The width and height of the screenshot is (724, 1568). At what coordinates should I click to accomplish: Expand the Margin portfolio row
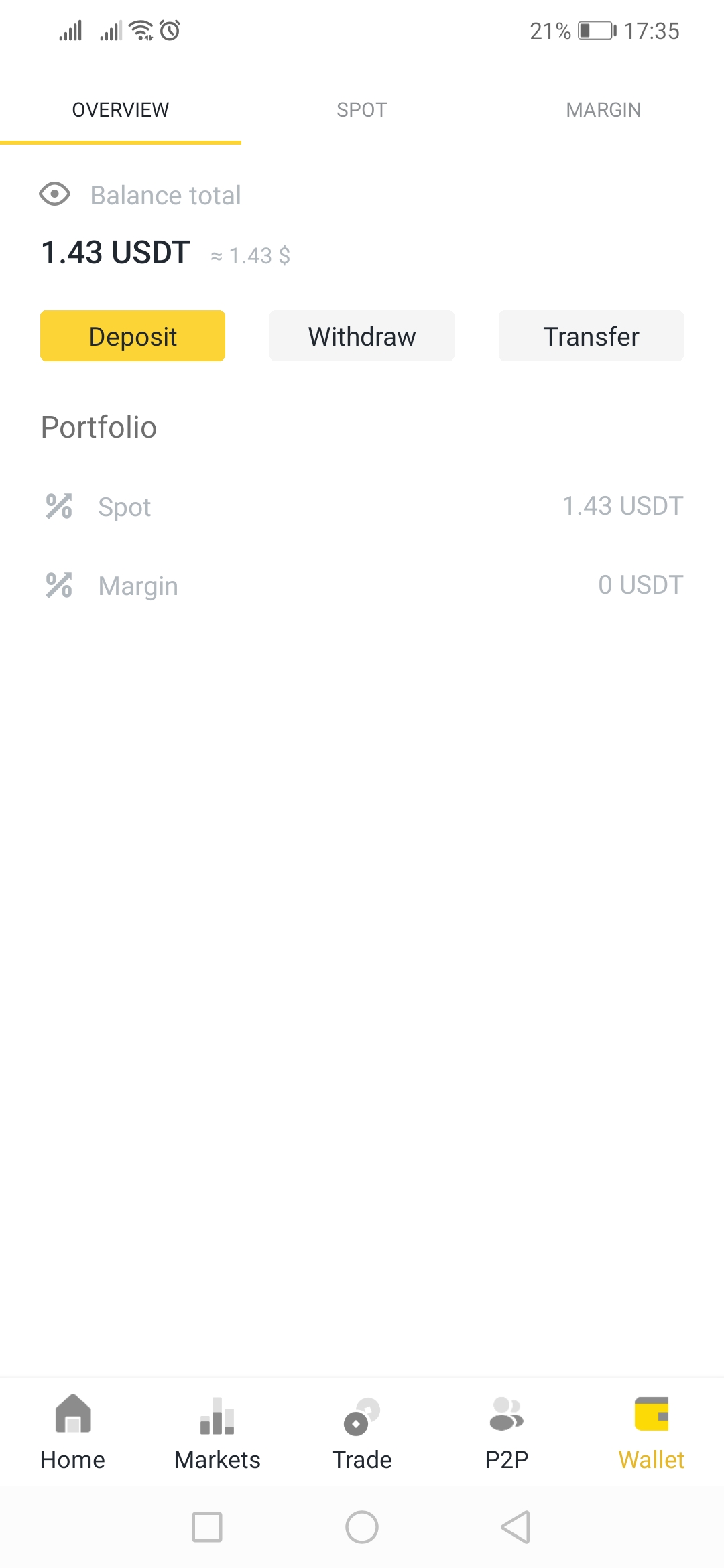[362, 584]
